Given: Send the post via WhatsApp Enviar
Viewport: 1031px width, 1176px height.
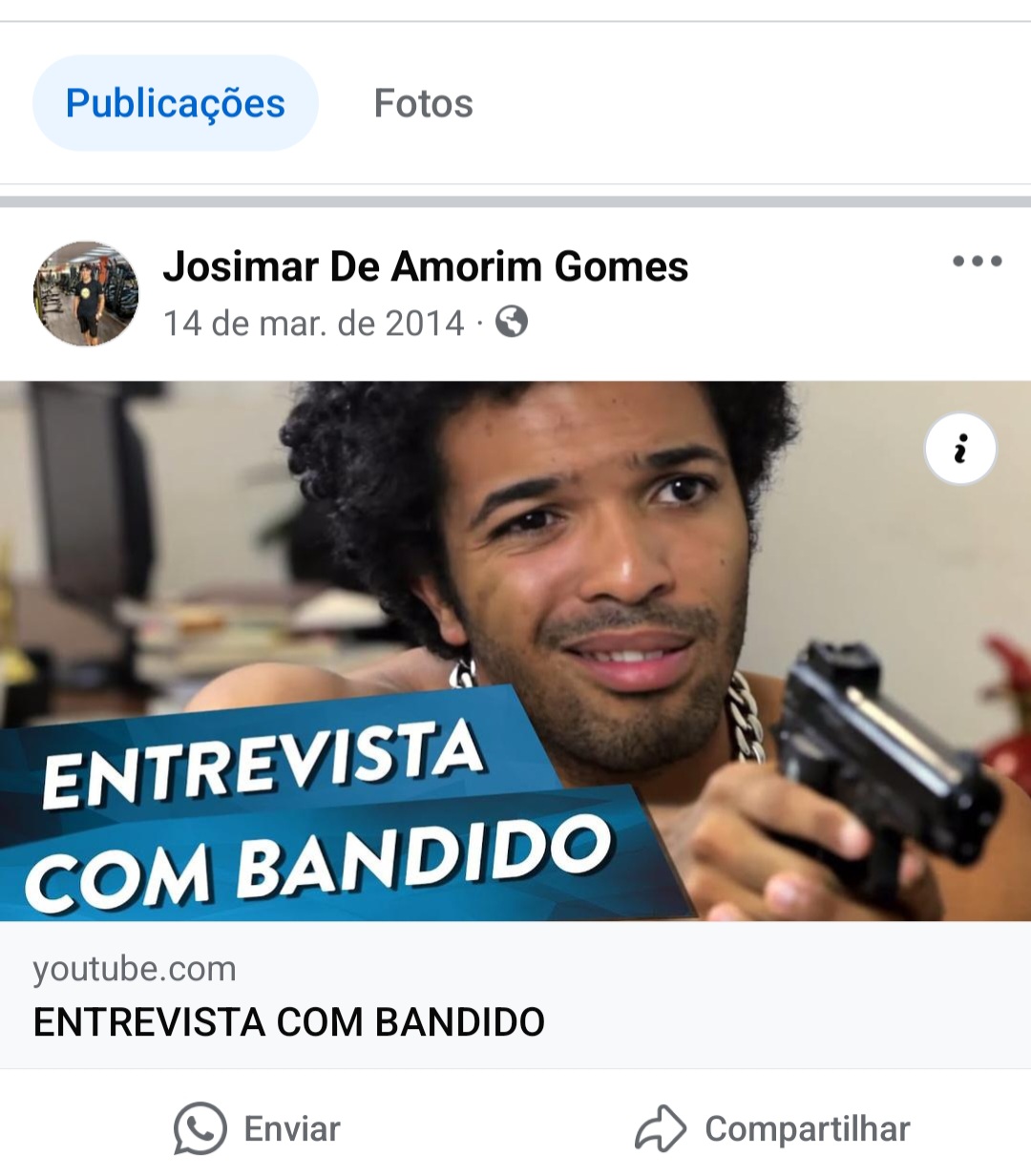Looking at the screenshot, I should [x=258, y=1128].
